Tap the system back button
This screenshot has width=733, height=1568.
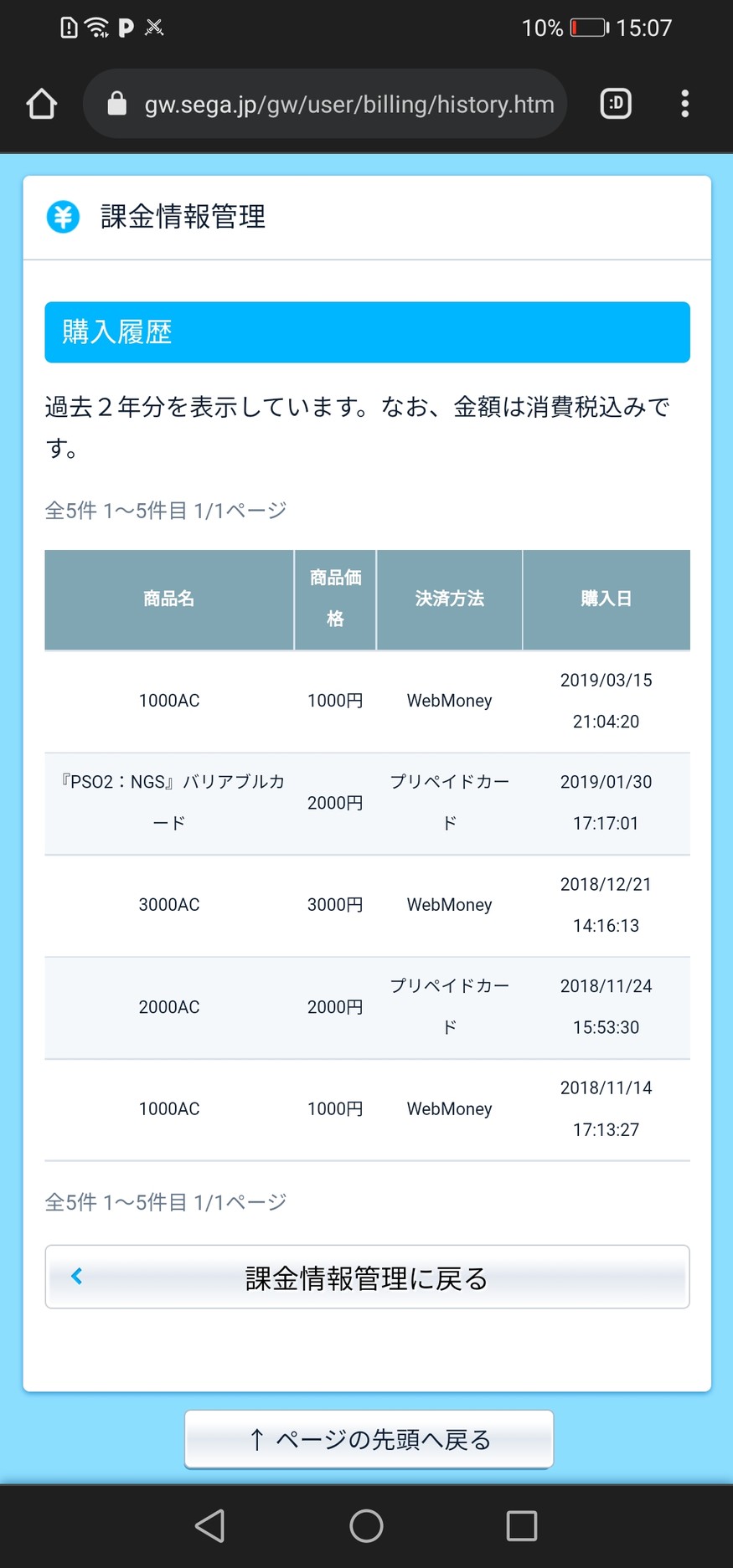(209, 1525)
